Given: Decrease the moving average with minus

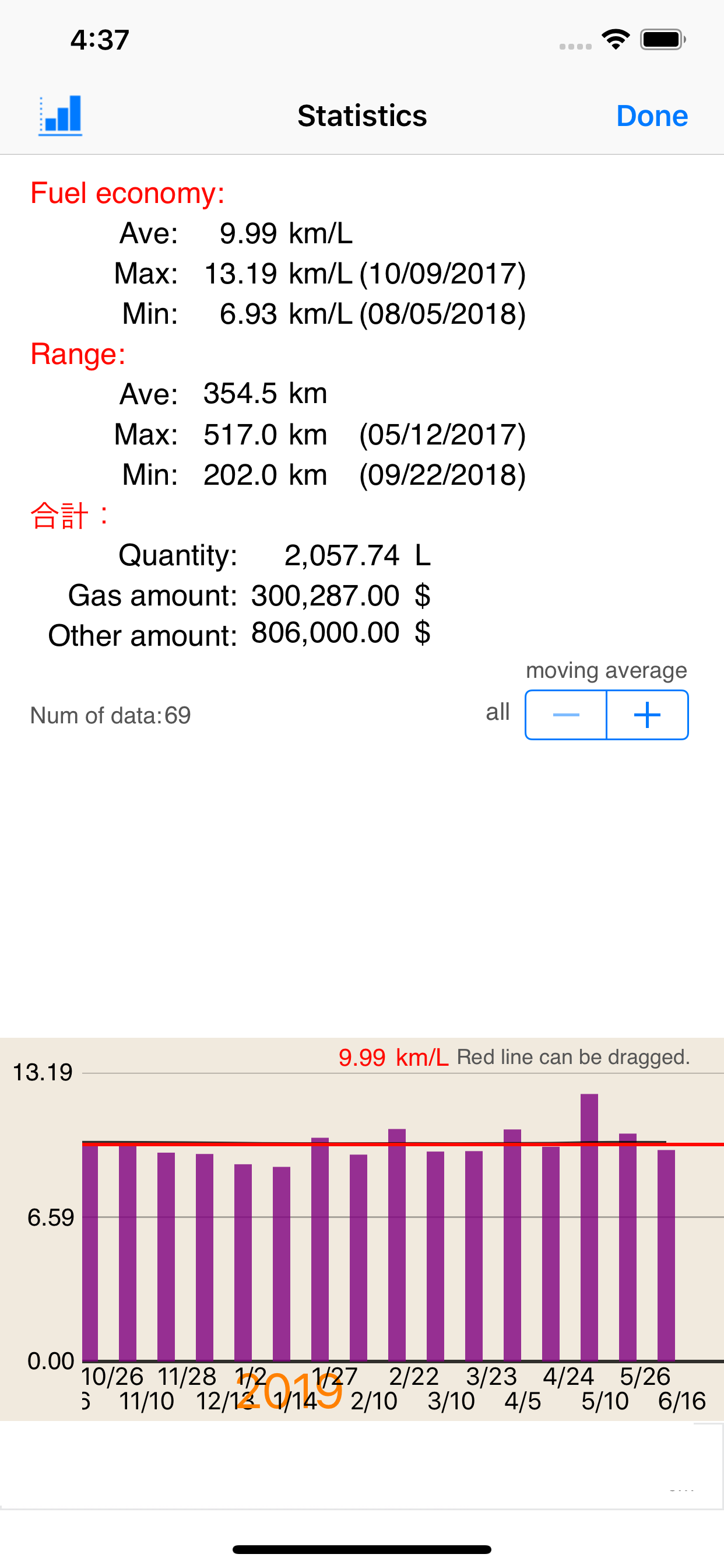Looking at the screenshot, I should pyautogui.click(x=566, y=715).
